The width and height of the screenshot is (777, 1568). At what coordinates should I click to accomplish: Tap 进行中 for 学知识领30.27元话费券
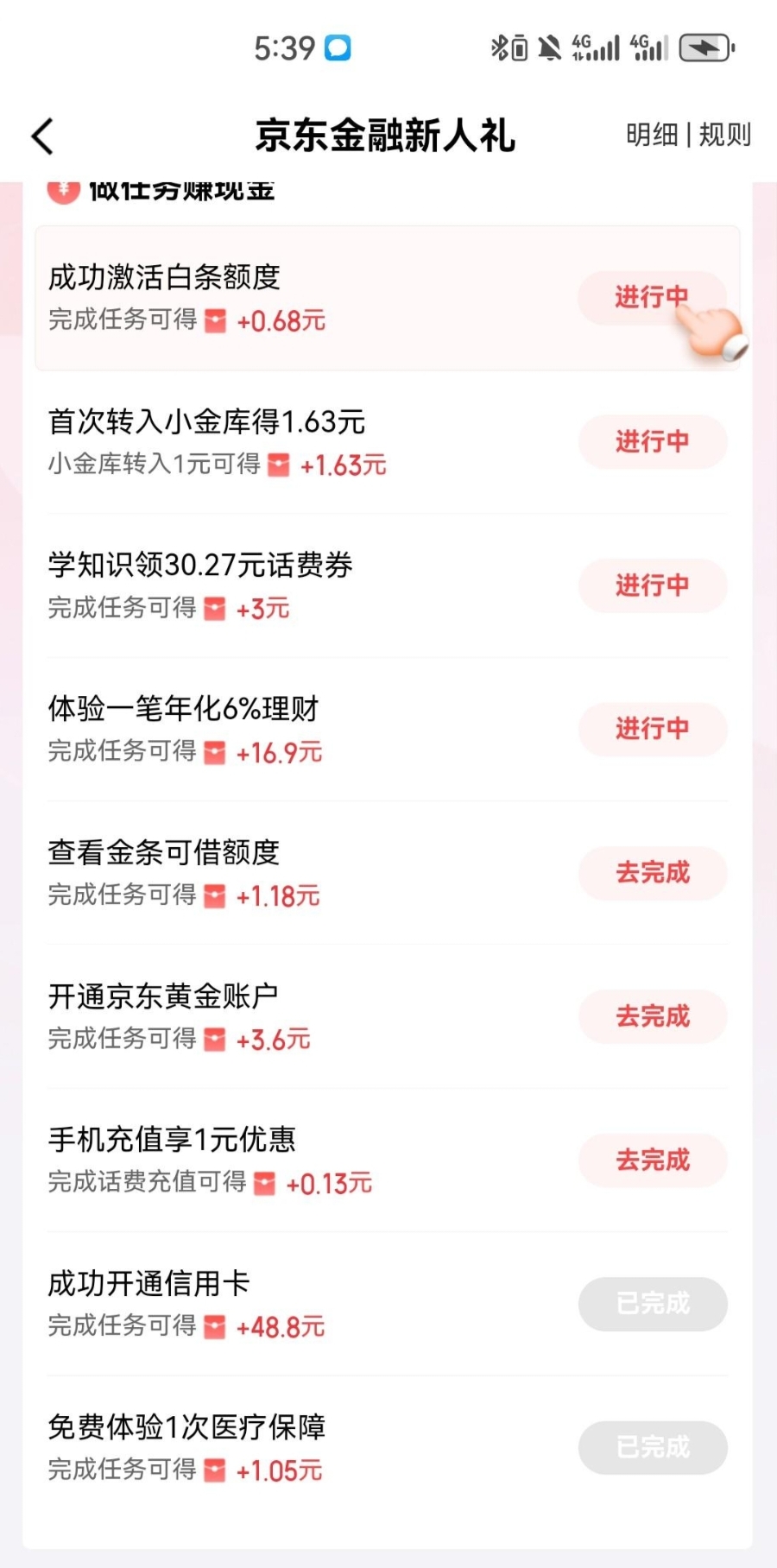pyautogui.click(x=652, y=585)
